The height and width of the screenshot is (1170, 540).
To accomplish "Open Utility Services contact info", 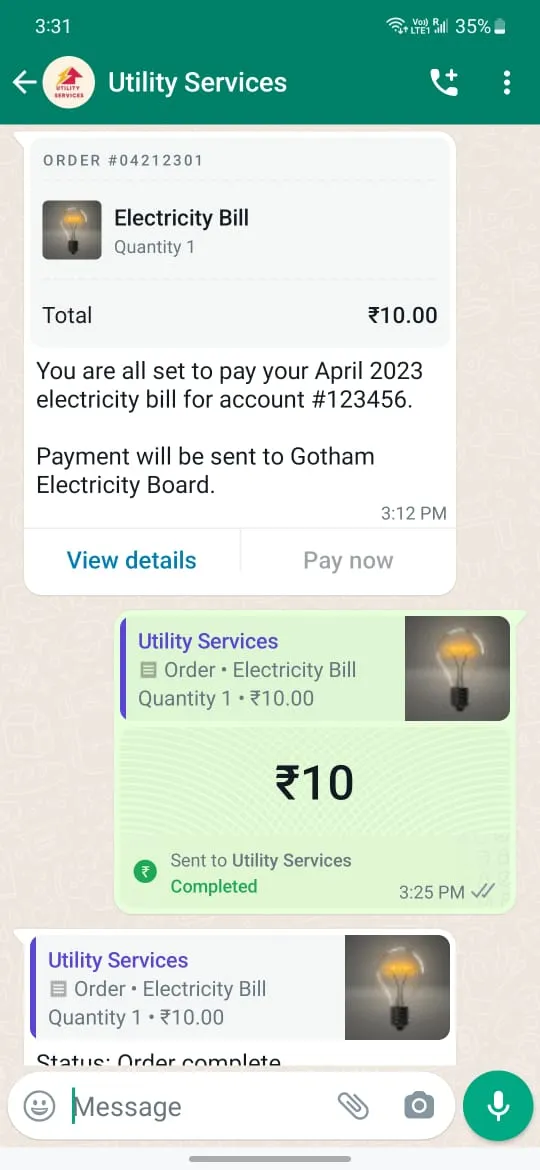I will 197,82.
